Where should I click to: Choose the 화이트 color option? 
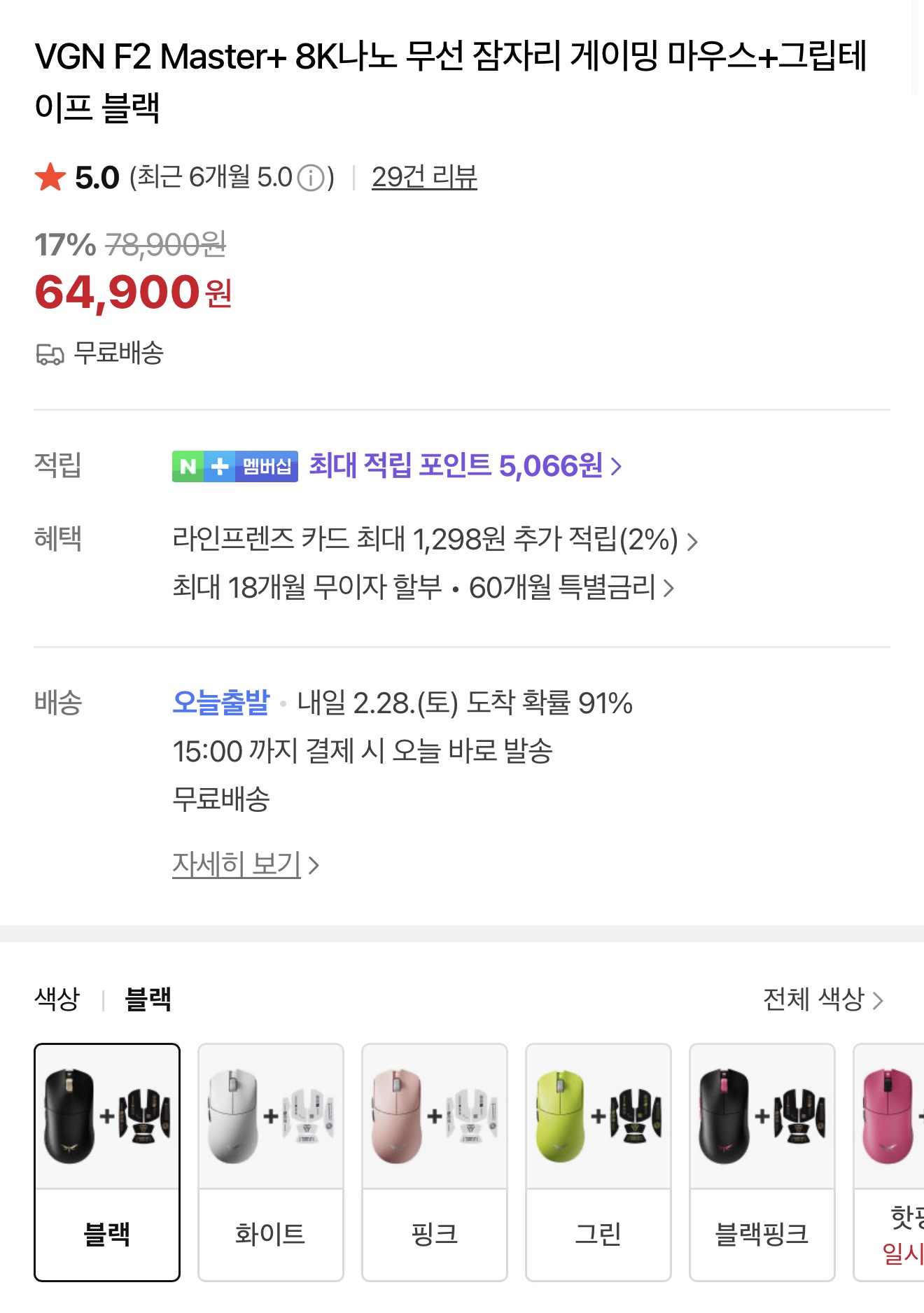click(271, 1162)
